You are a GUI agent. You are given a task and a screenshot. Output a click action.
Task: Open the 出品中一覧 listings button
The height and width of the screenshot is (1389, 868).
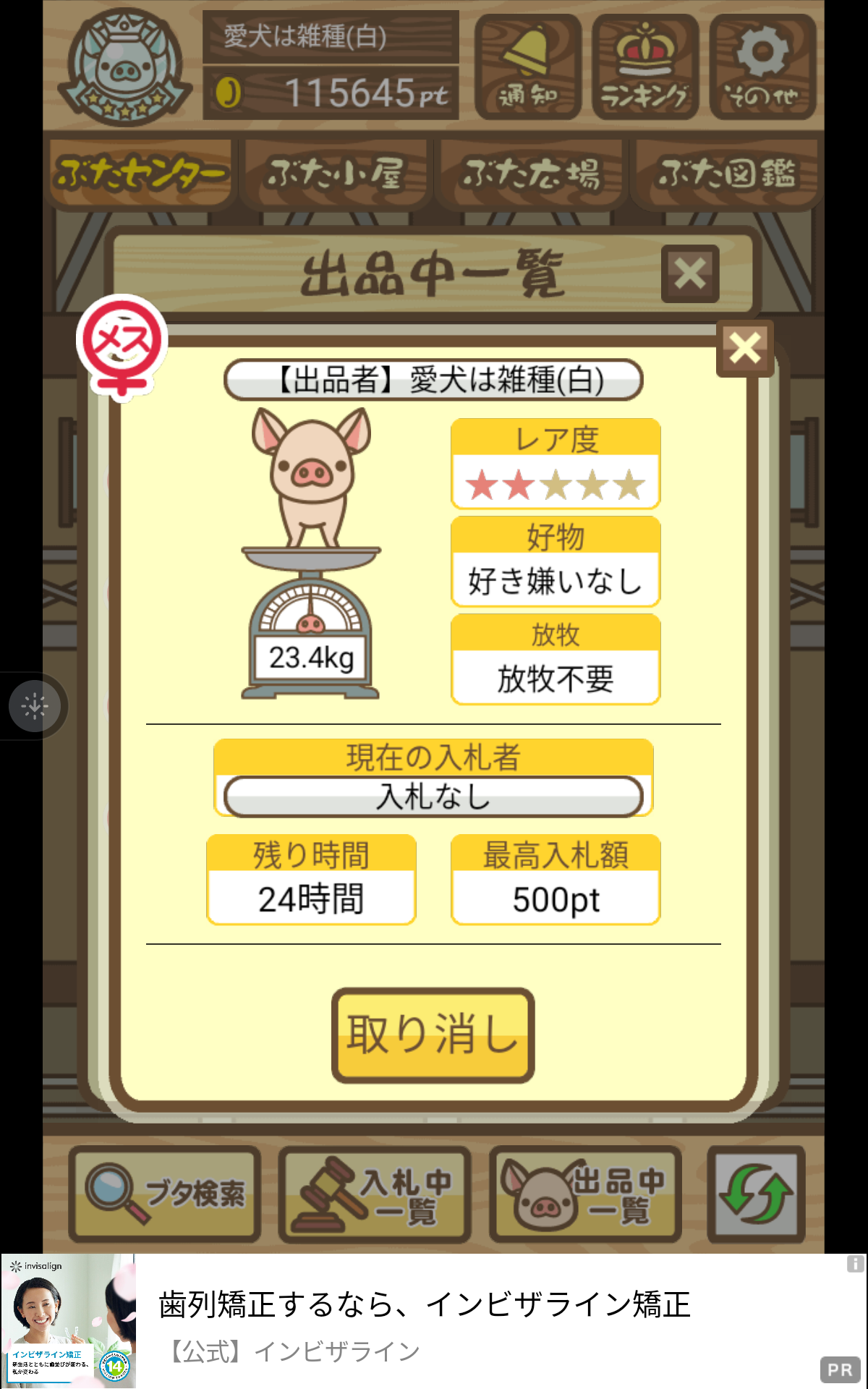click(585, 1194)
